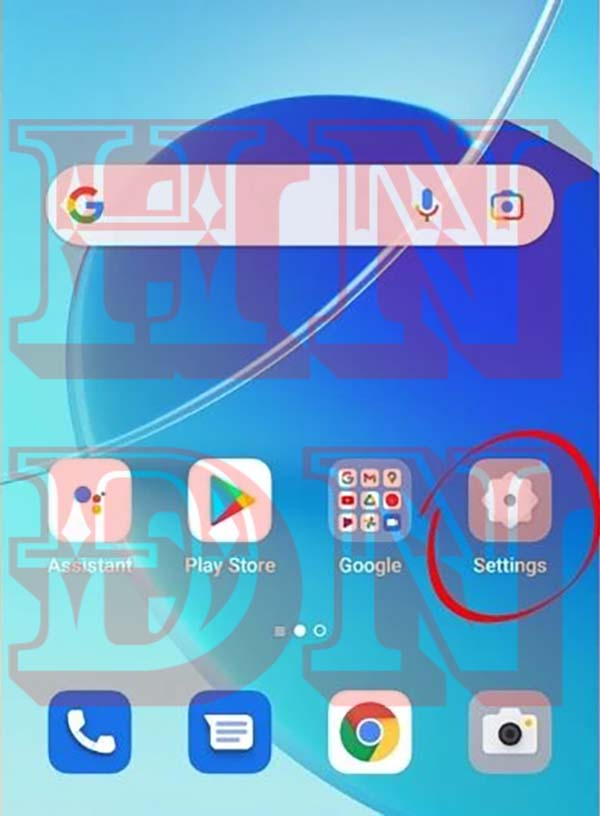
Task: Open the Google apps folder
Action: 369,500
